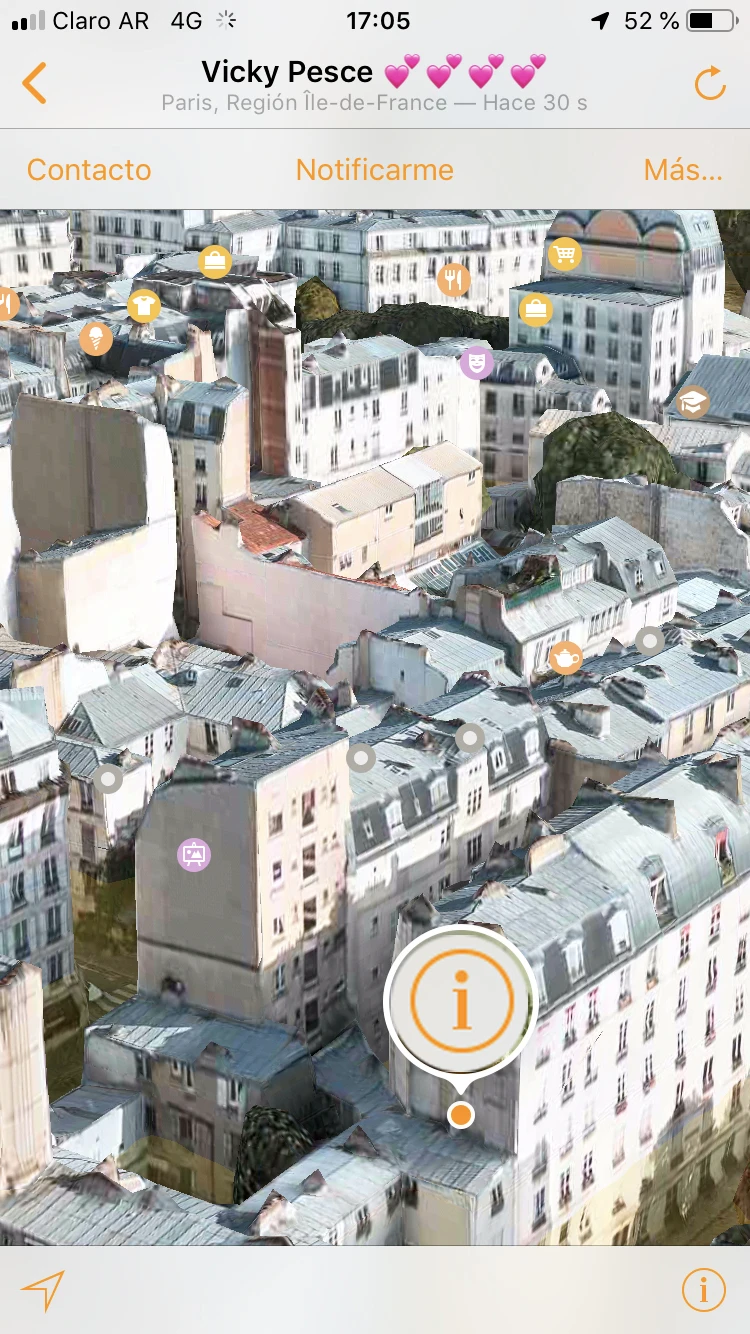
Task: Center map with the location arrow
Action: point(43,1290)
